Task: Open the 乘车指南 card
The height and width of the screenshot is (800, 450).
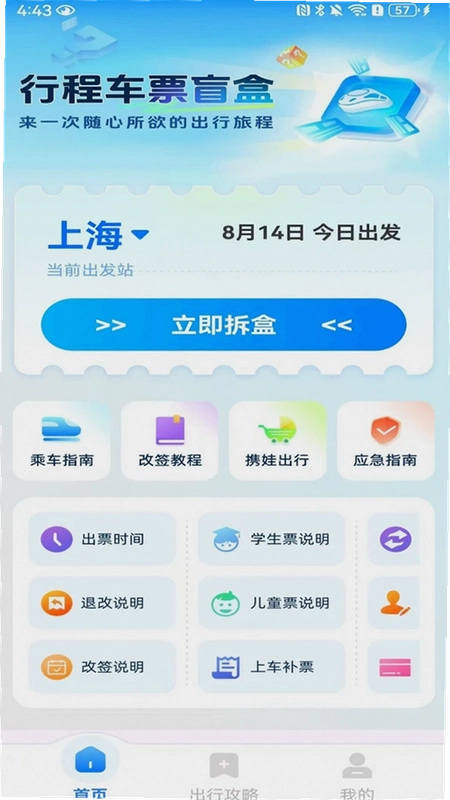Action: (62, 441)
